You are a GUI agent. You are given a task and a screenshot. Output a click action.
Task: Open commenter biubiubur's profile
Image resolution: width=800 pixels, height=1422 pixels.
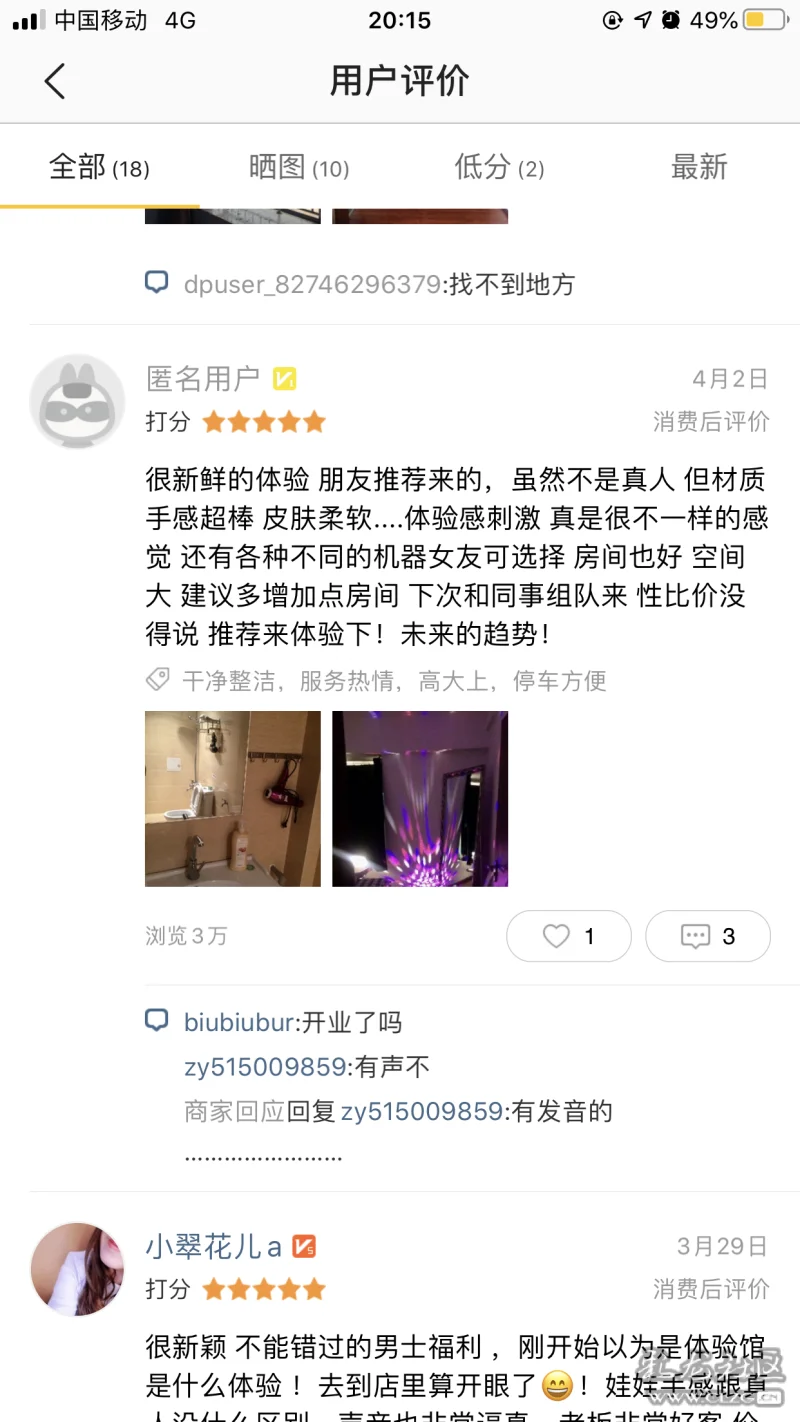240,1023
